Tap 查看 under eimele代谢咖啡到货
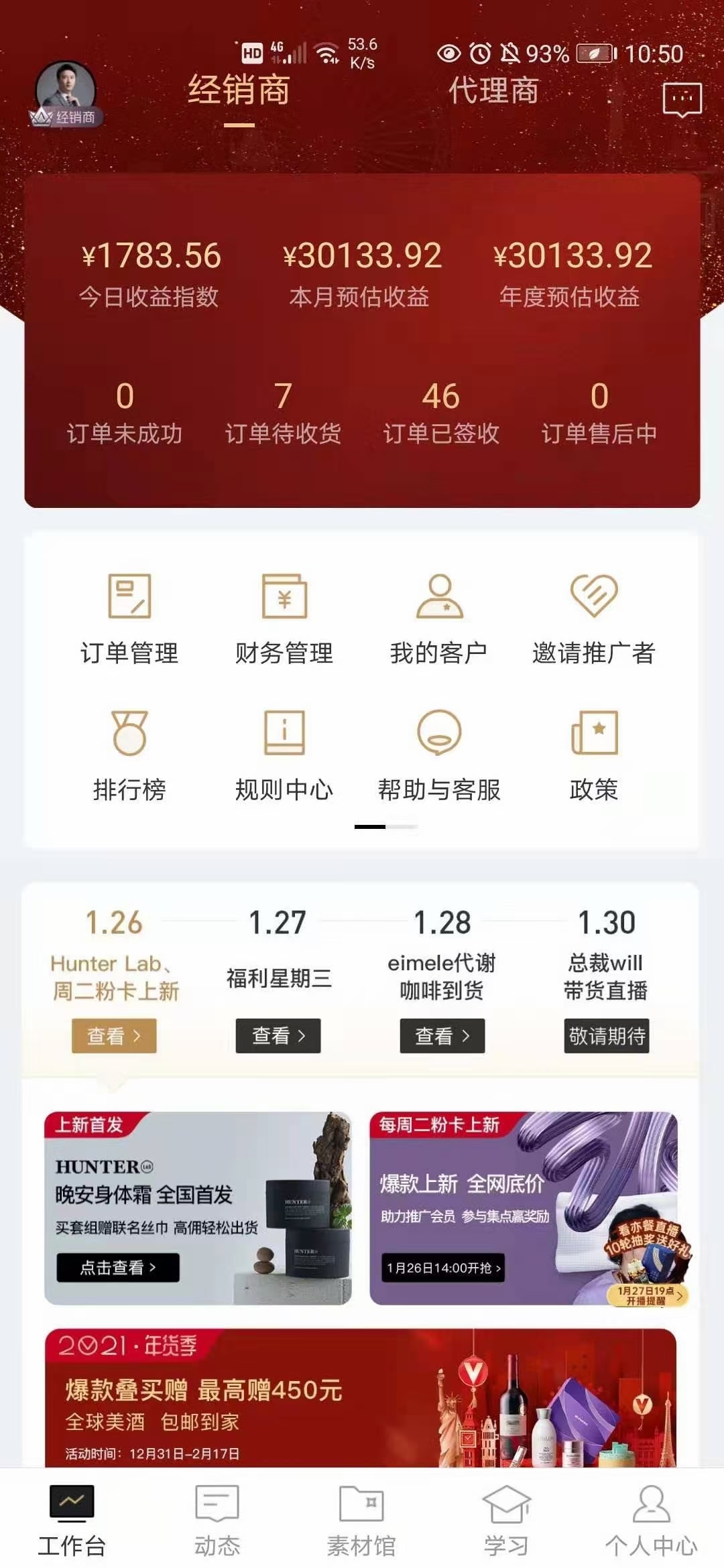The width and height of the screenshot is (724, 1568). point(442,1036)
